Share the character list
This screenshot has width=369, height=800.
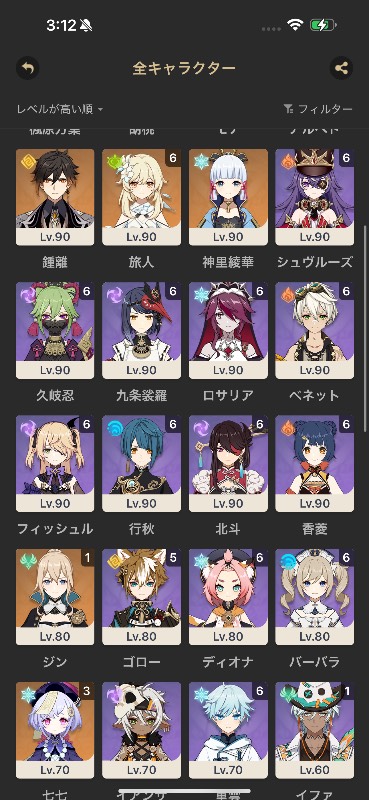click(341, 68)
